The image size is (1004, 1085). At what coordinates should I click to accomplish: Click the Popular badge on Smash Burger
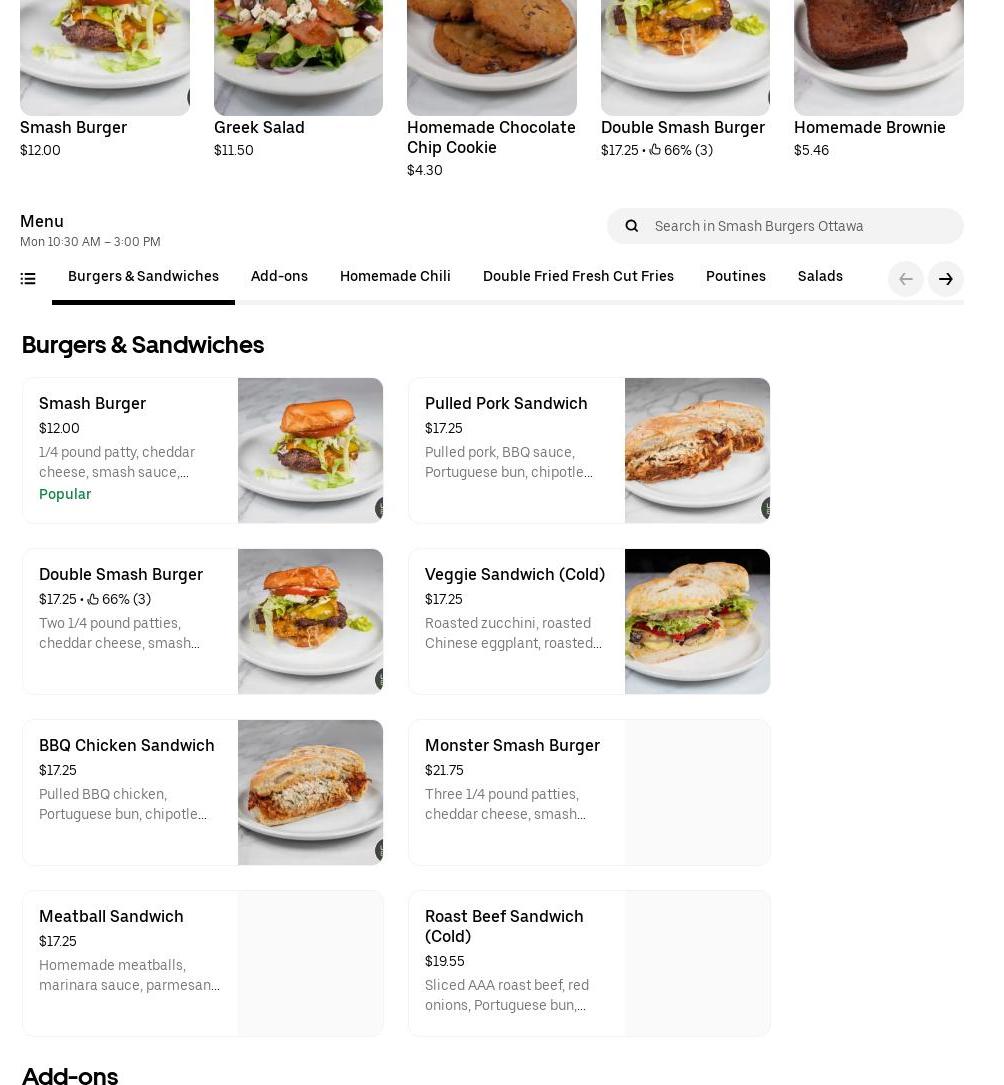point(65,494)
